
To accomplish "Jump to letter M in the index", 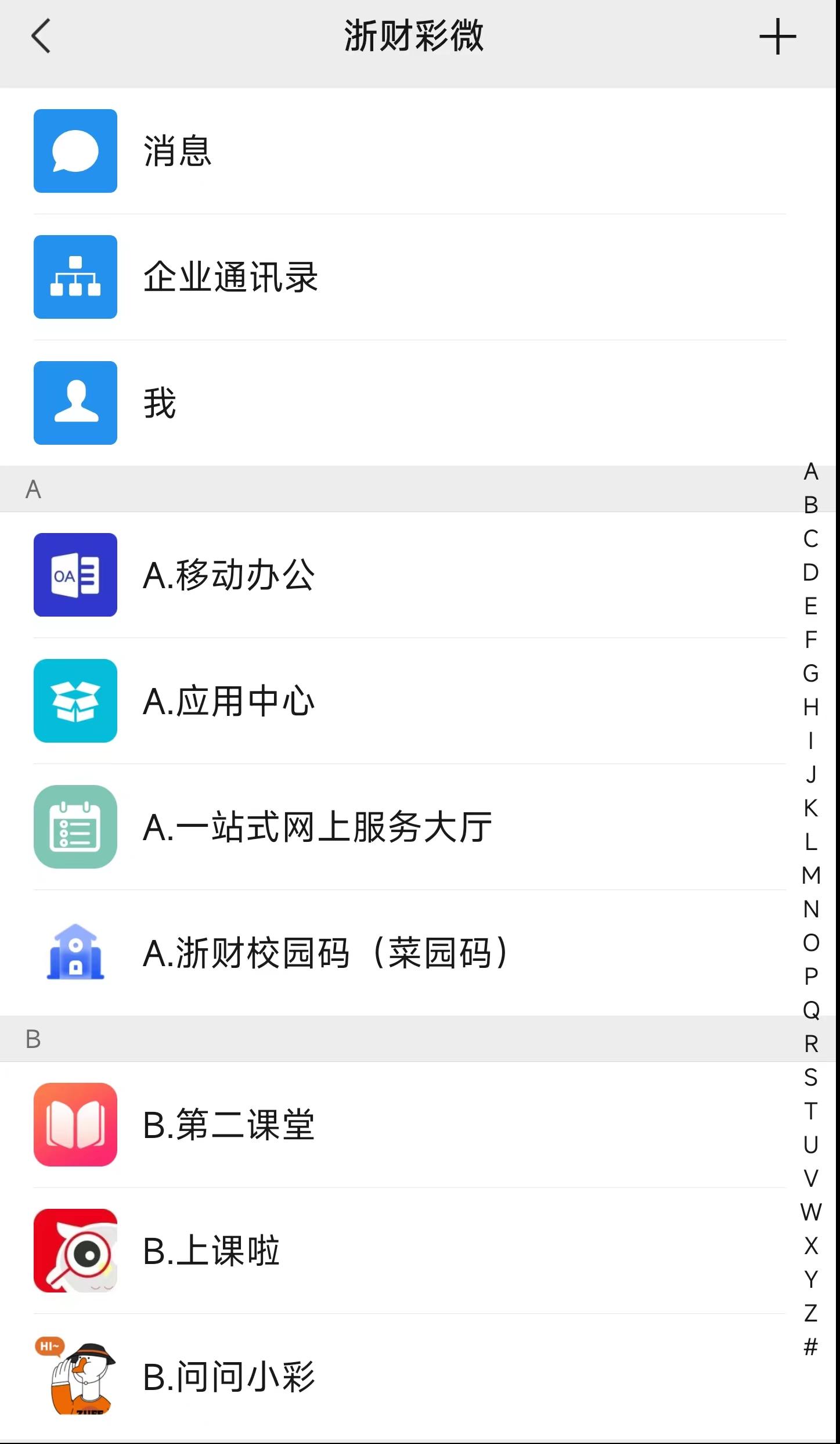I will pyautogui.click(x=811, y=875).
